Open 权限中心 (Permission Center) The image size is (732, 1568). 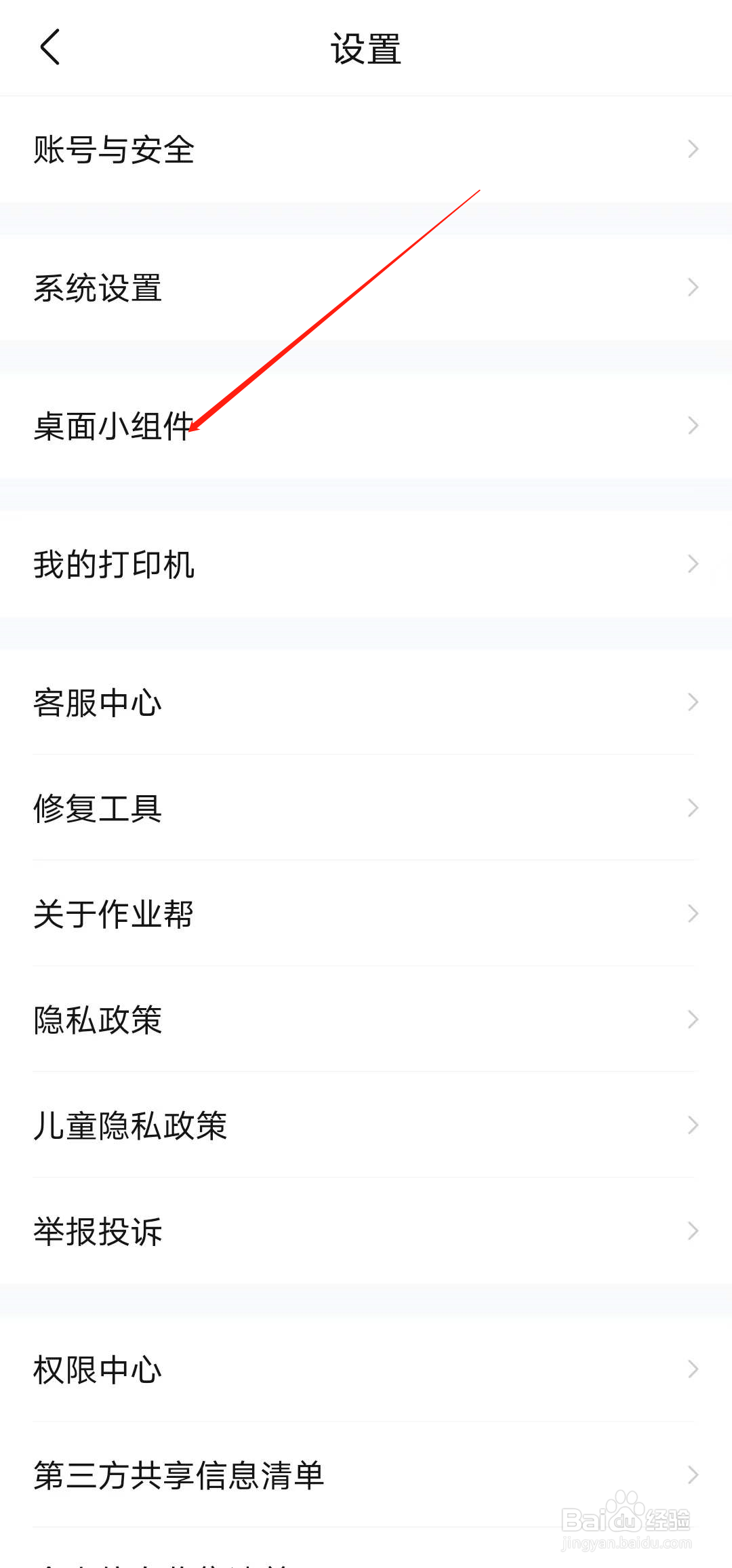pyautogui.click(x=97, y=1369)
